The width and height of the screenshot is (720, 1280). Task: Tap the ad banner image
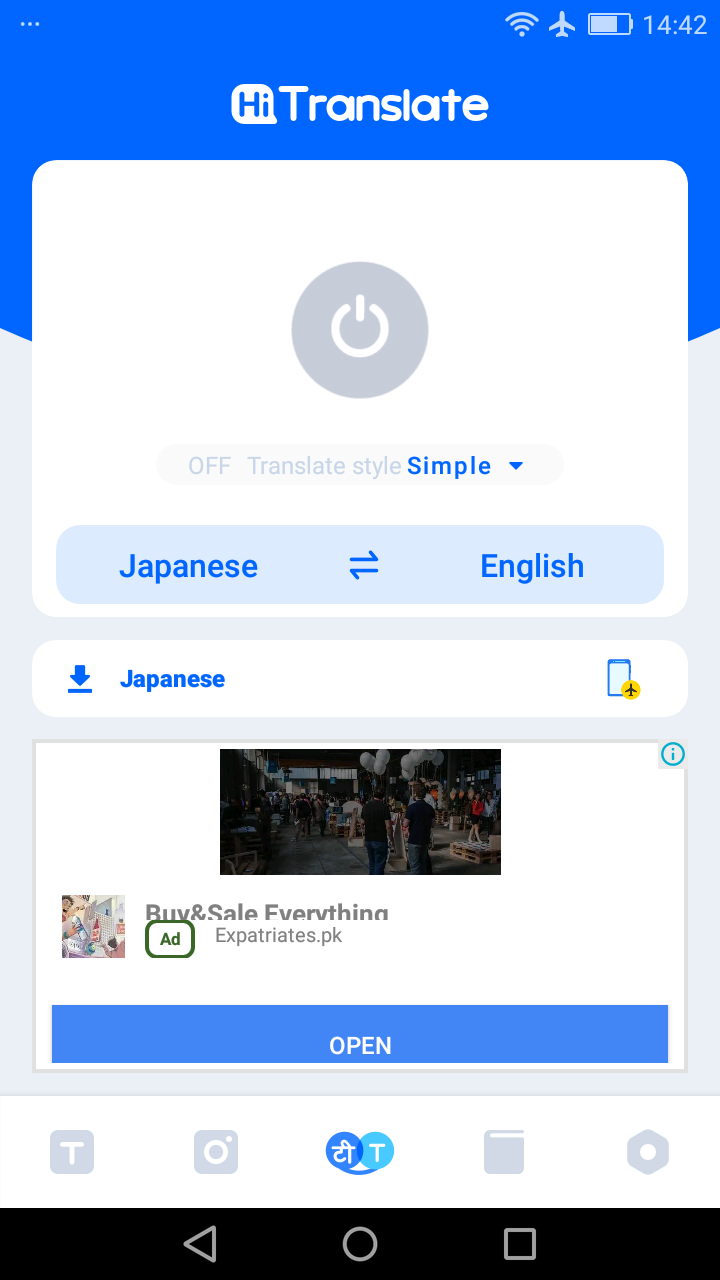359,811
